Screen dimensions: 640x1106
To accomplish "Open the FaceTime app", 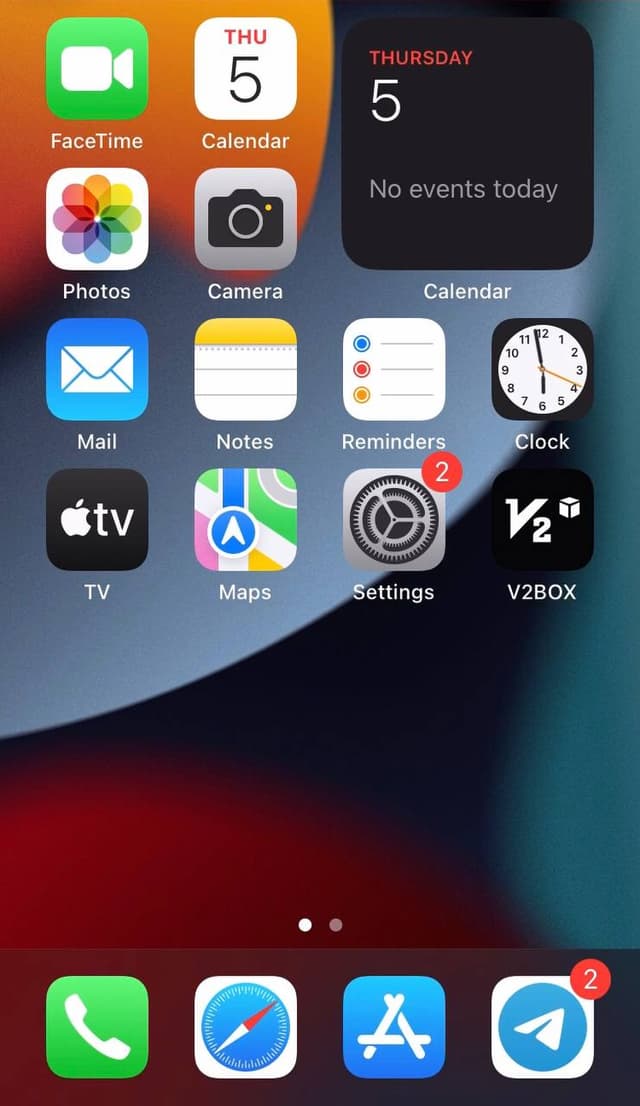I will click(x=97, y=69).
